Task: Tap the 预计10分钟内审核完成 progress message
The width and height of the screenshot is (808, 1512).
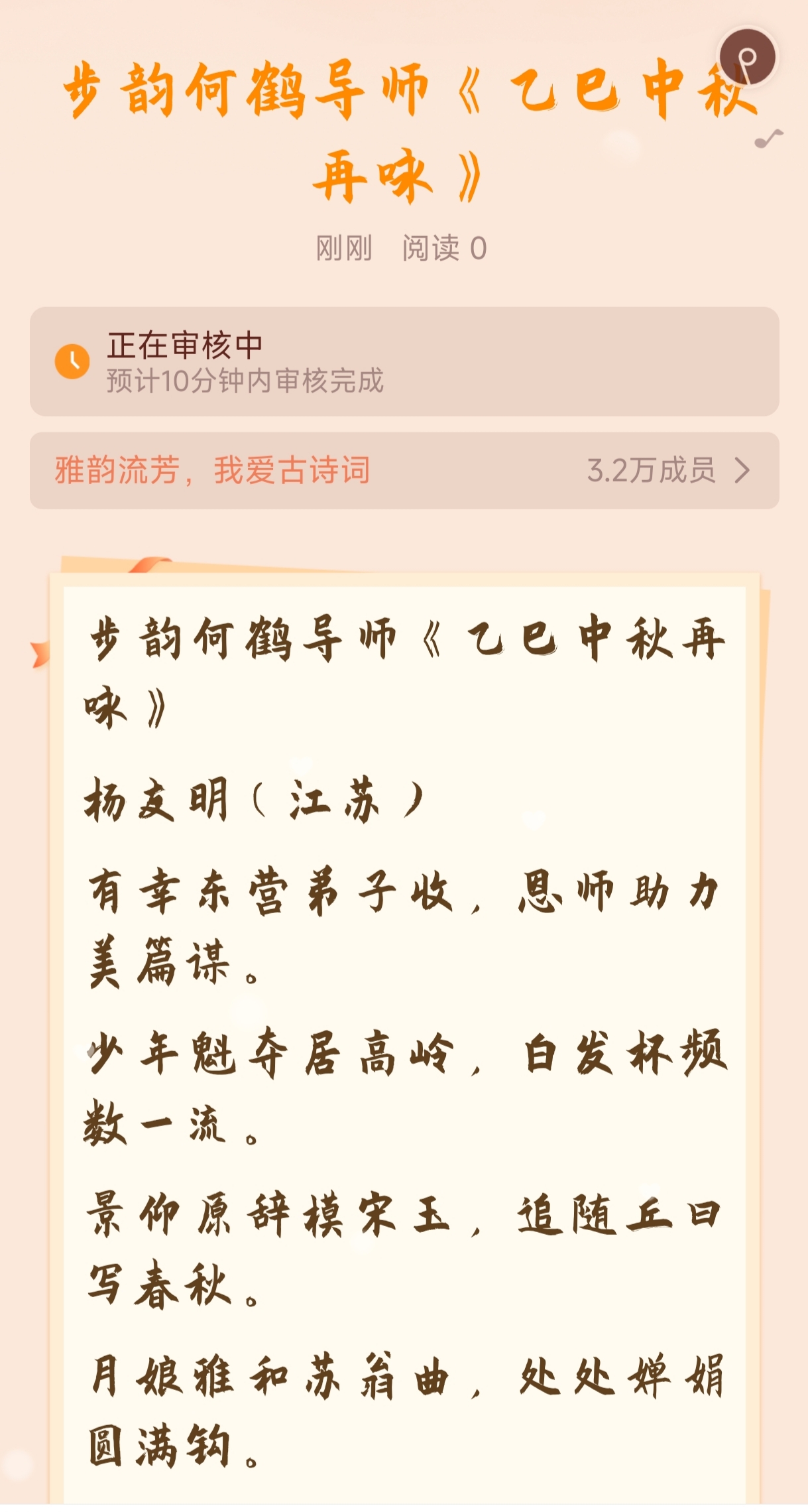Action: click(245, 381)
